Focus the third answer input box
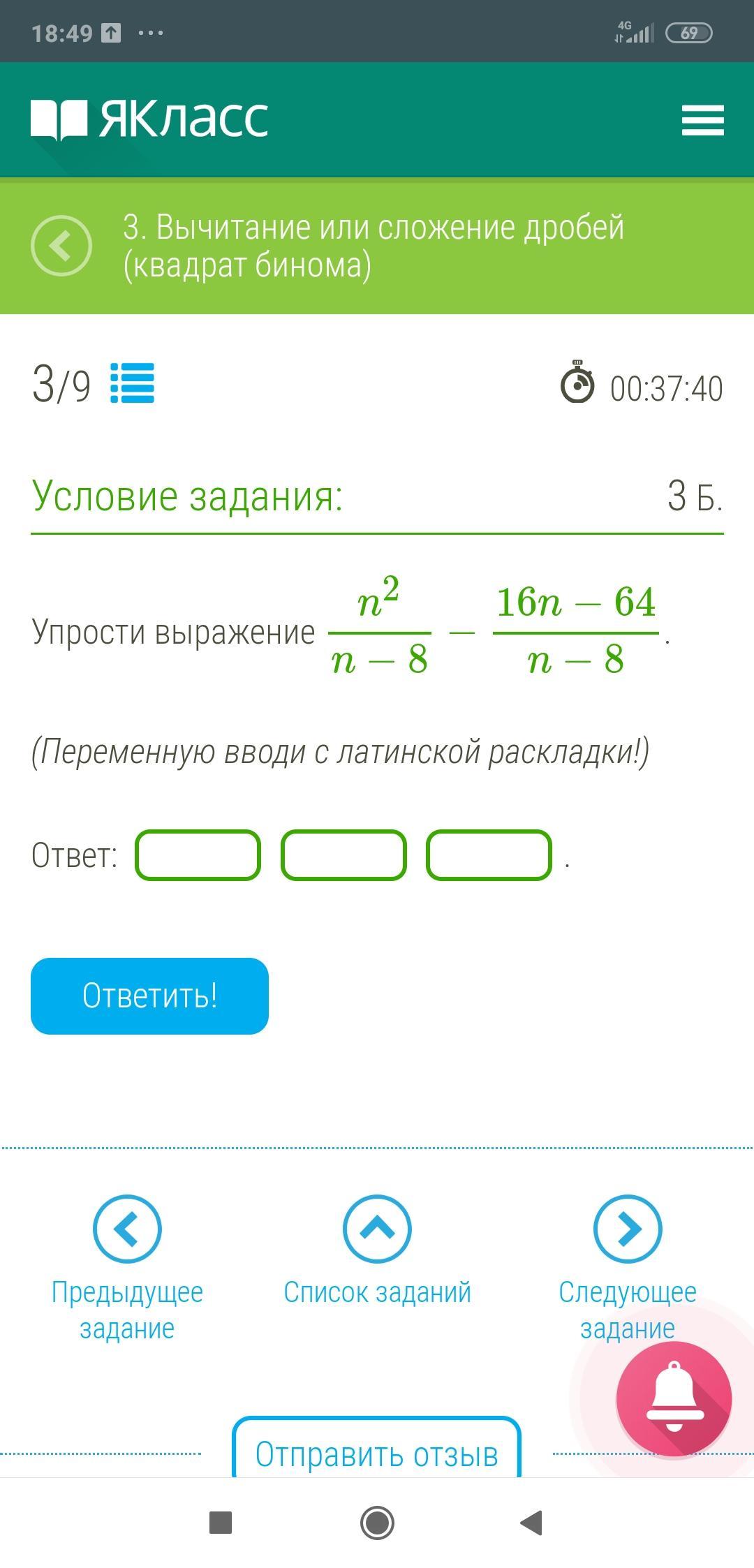 [489, 855]
